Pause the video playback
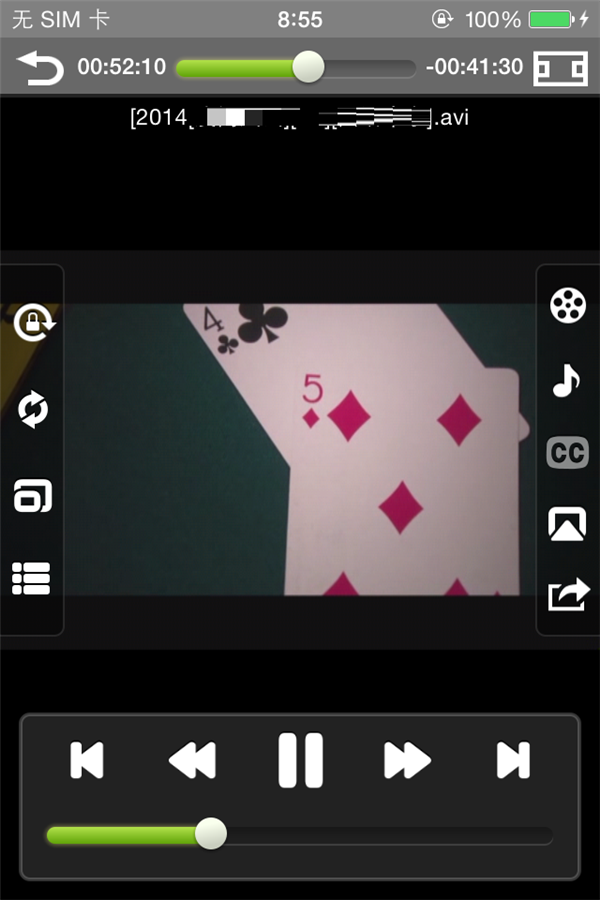The image size is (600, 900). point(300,761)
